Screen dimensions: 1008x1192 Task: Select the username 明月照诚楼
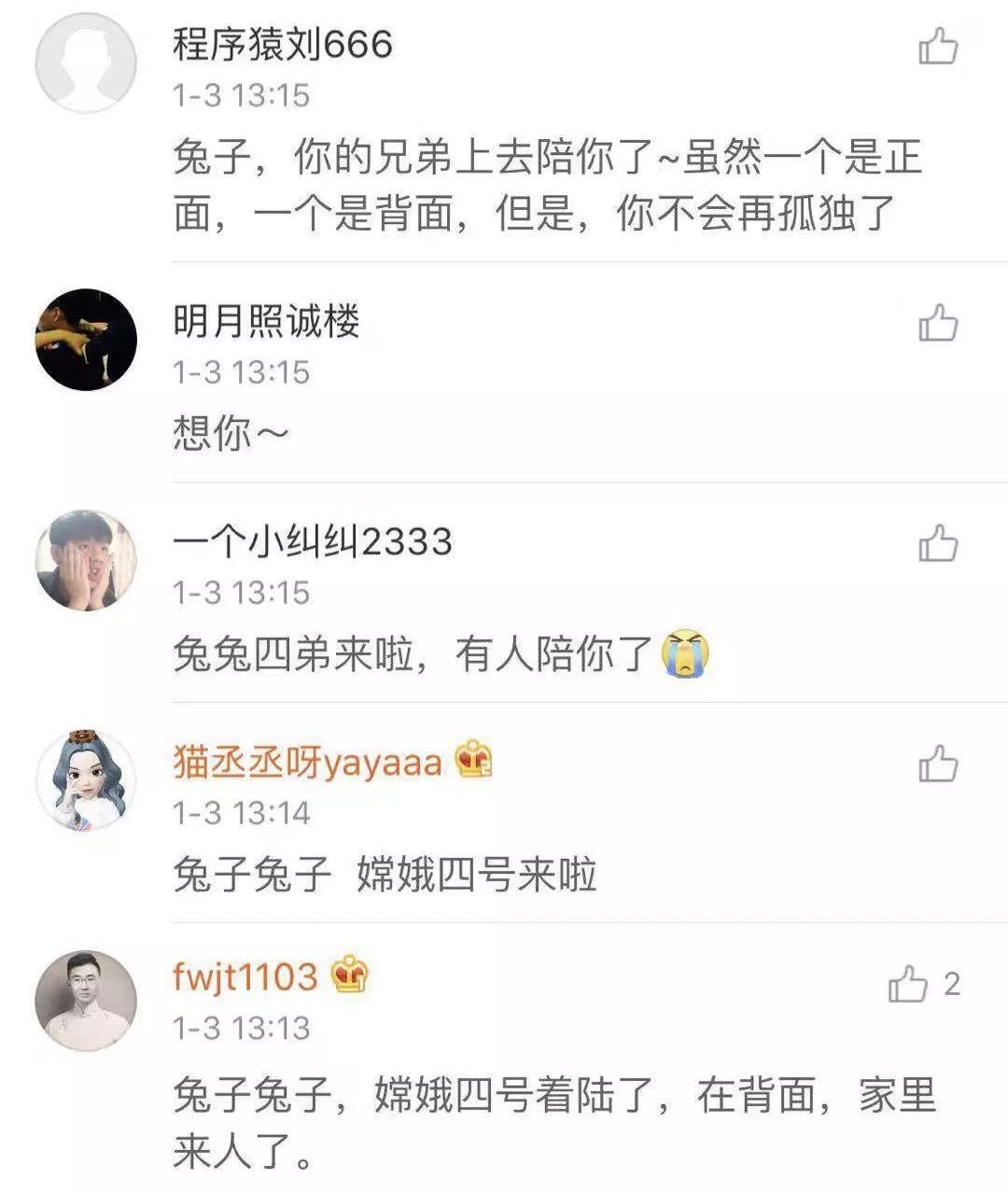266,322
